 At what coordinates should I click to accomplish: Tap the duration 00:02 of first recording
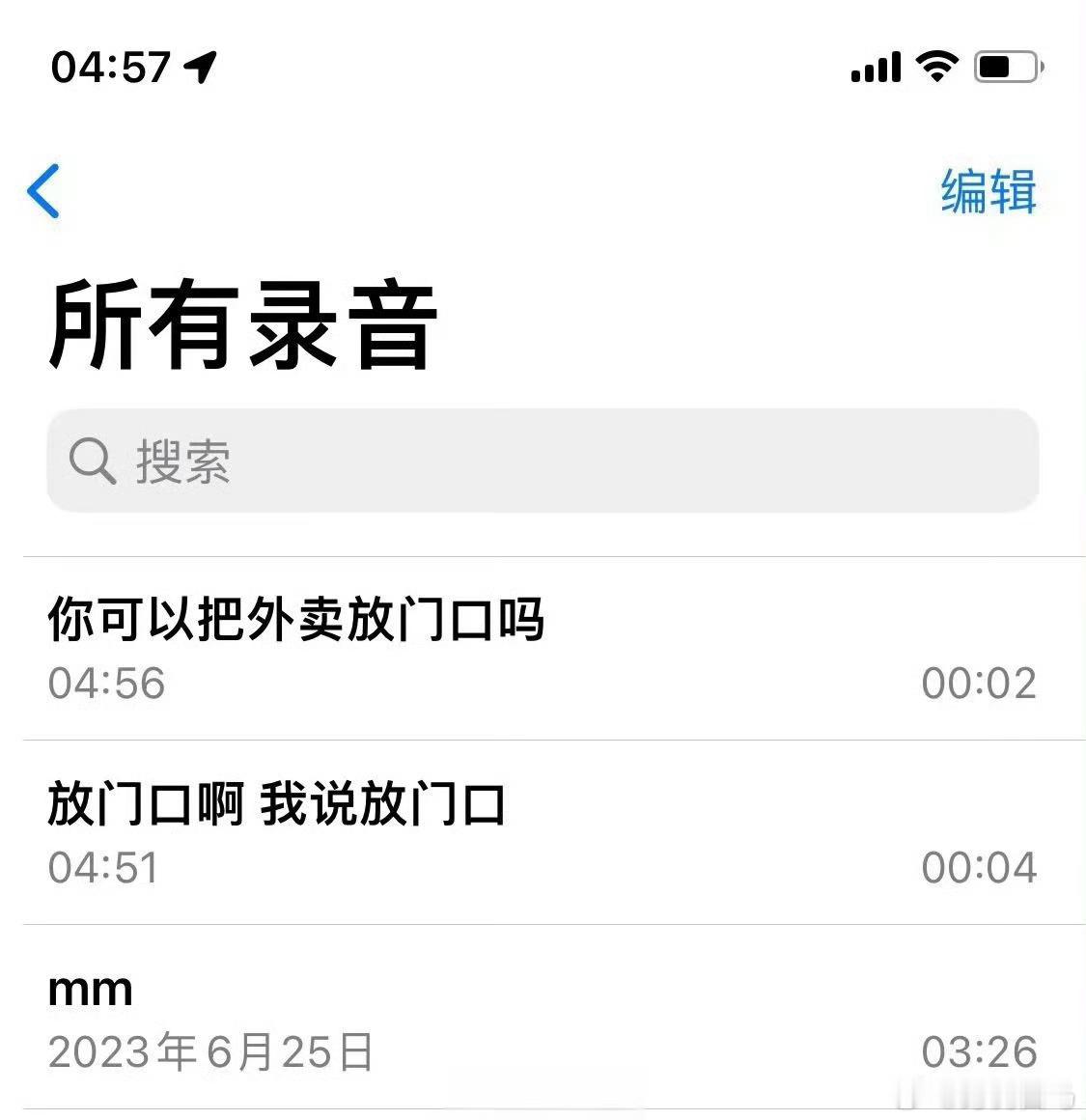[979, 683]
